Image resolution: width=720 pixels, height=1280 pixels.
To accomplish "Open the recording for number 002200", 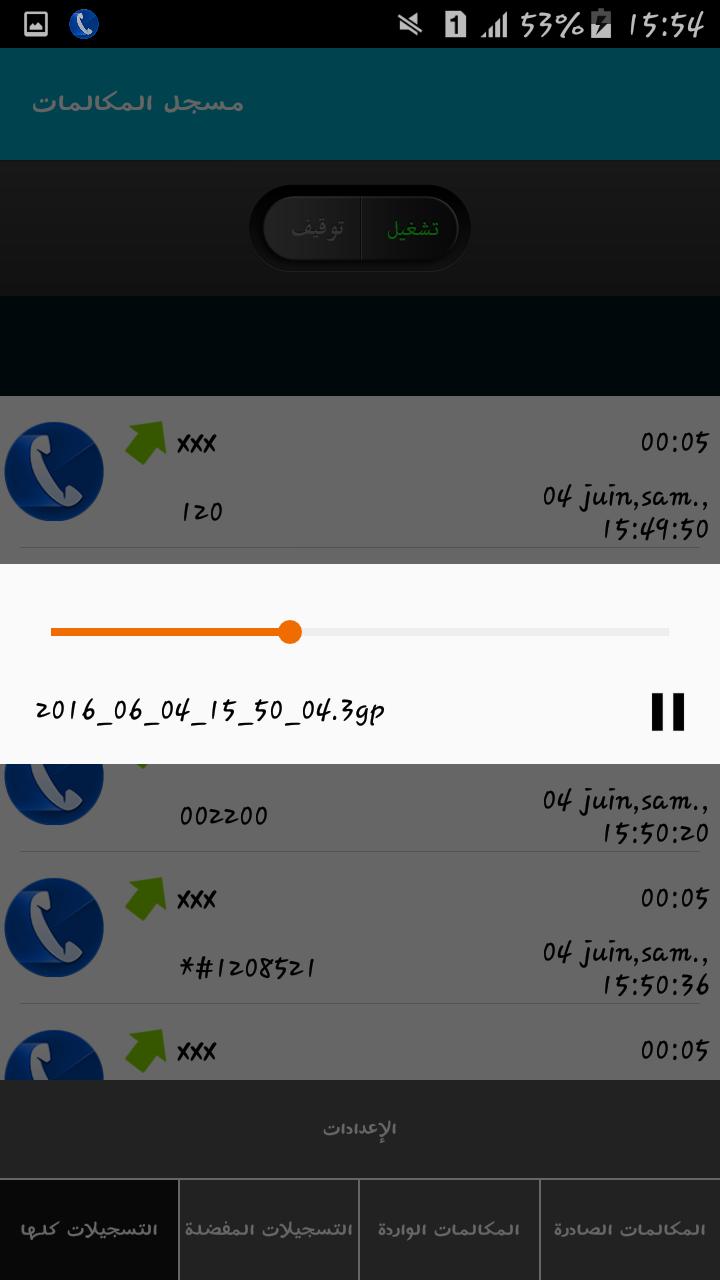I will point(360,810).
